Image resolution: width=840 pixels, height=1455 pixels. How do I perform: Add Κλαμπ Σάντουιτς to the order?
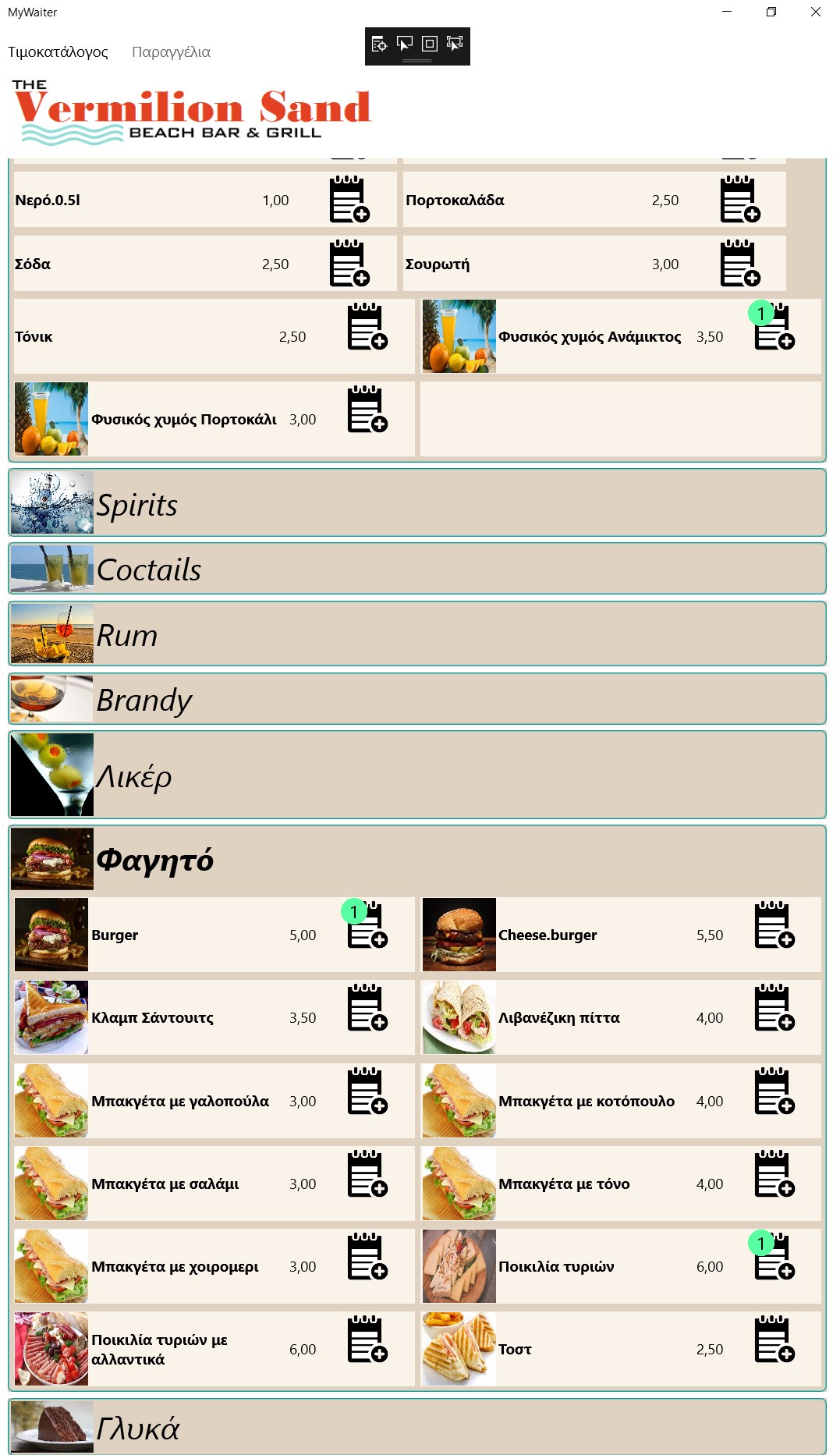[367, 1009]
